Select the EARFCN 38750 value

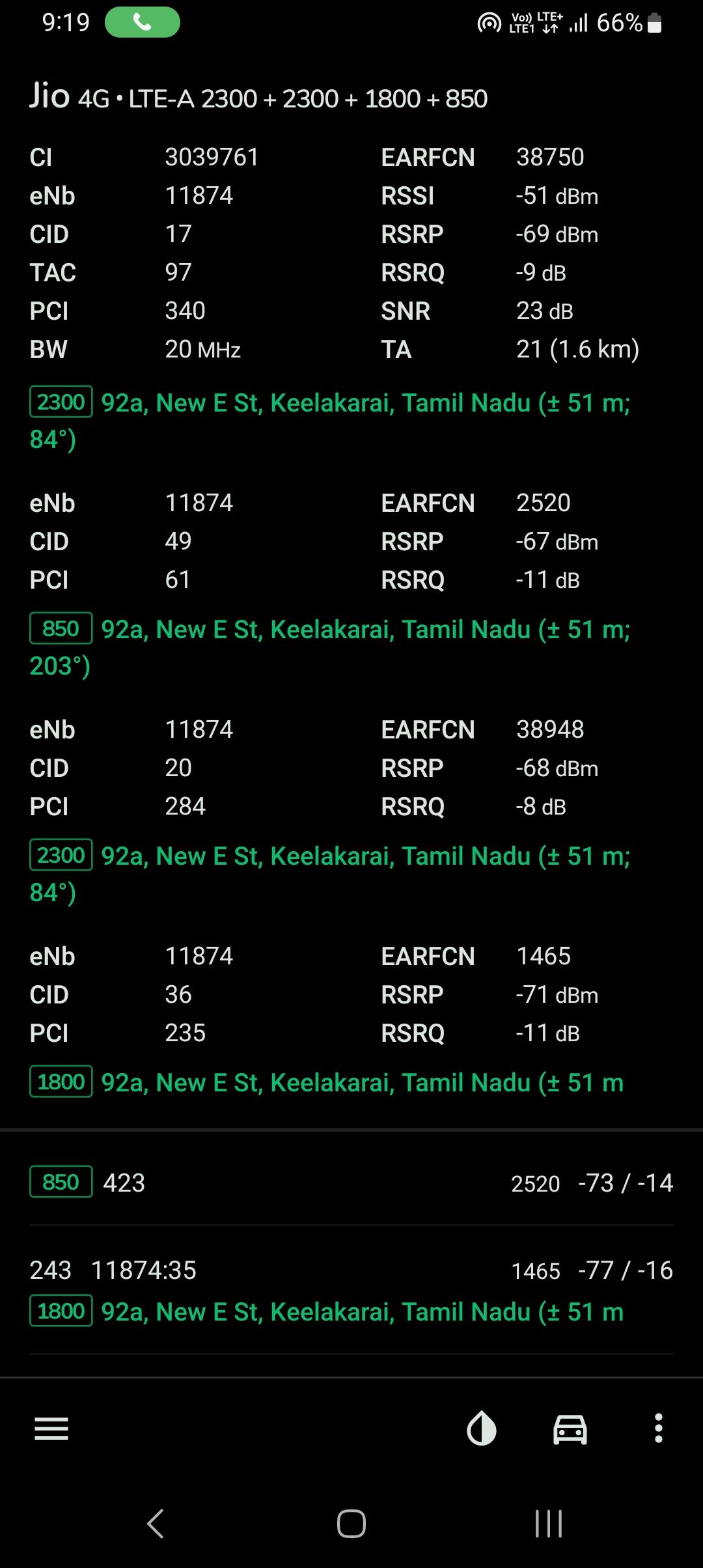click(x=551, y=156)
